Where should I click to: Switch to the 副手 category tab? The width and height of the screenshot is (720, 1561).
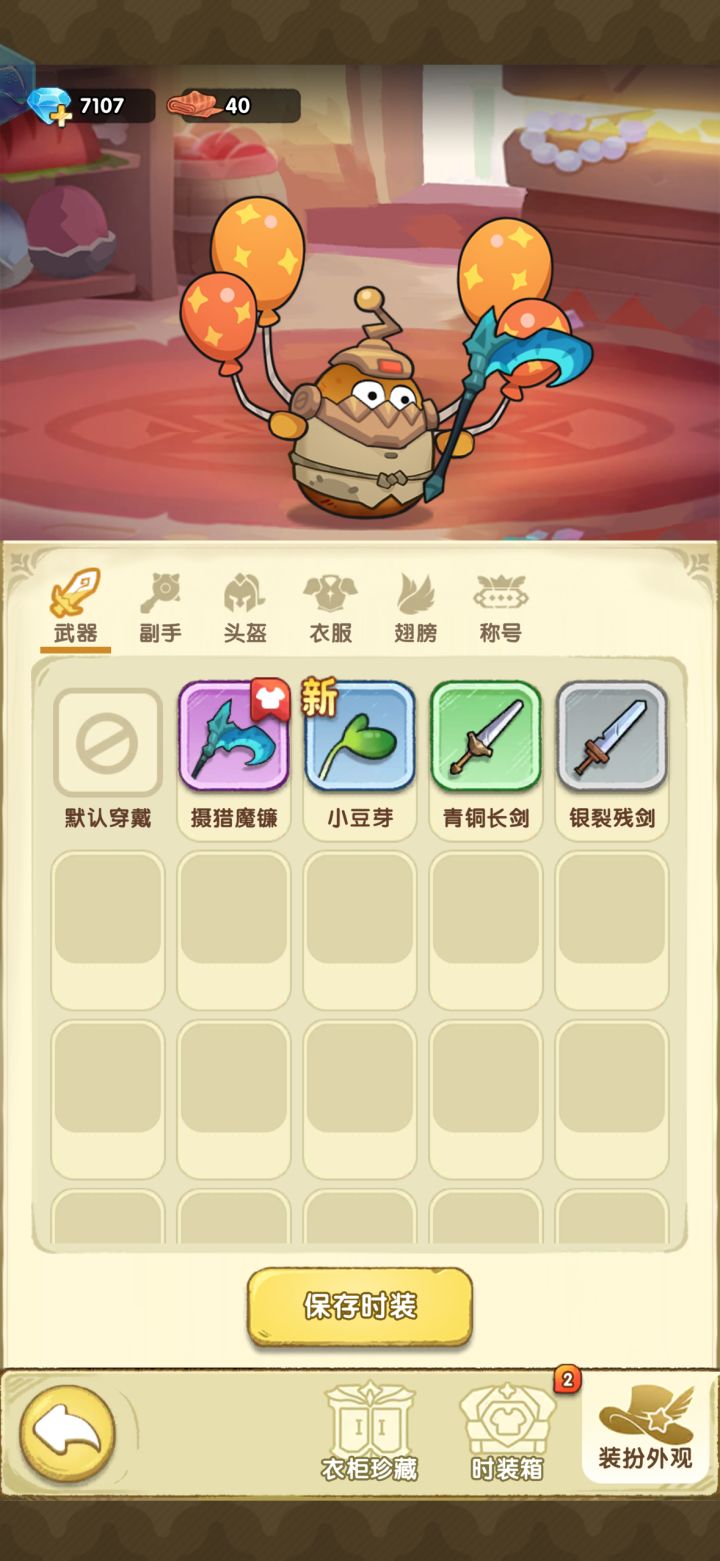point(160,608)
